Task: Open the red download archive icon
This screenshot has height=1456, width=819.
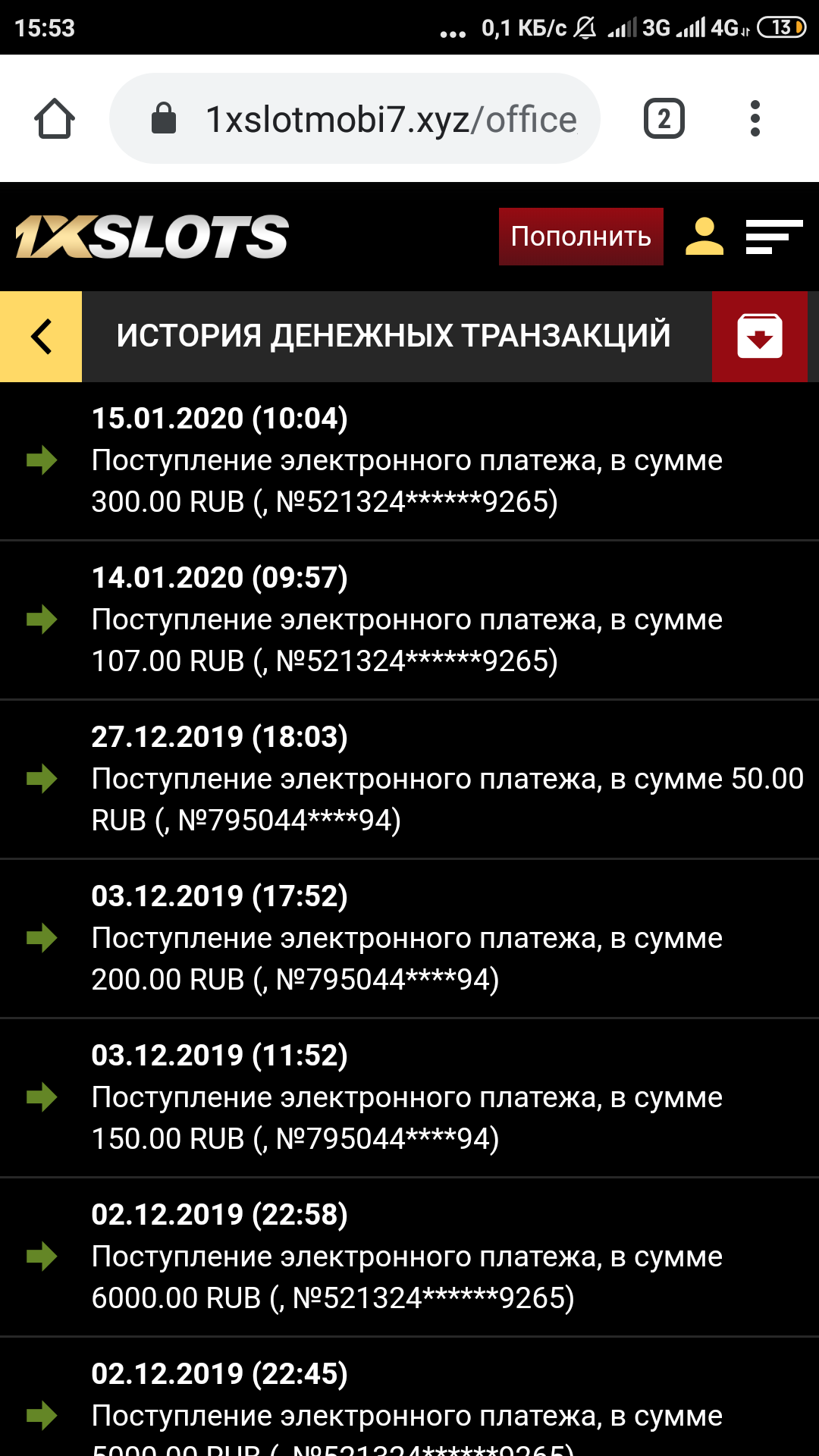Action: pos(760,336)
